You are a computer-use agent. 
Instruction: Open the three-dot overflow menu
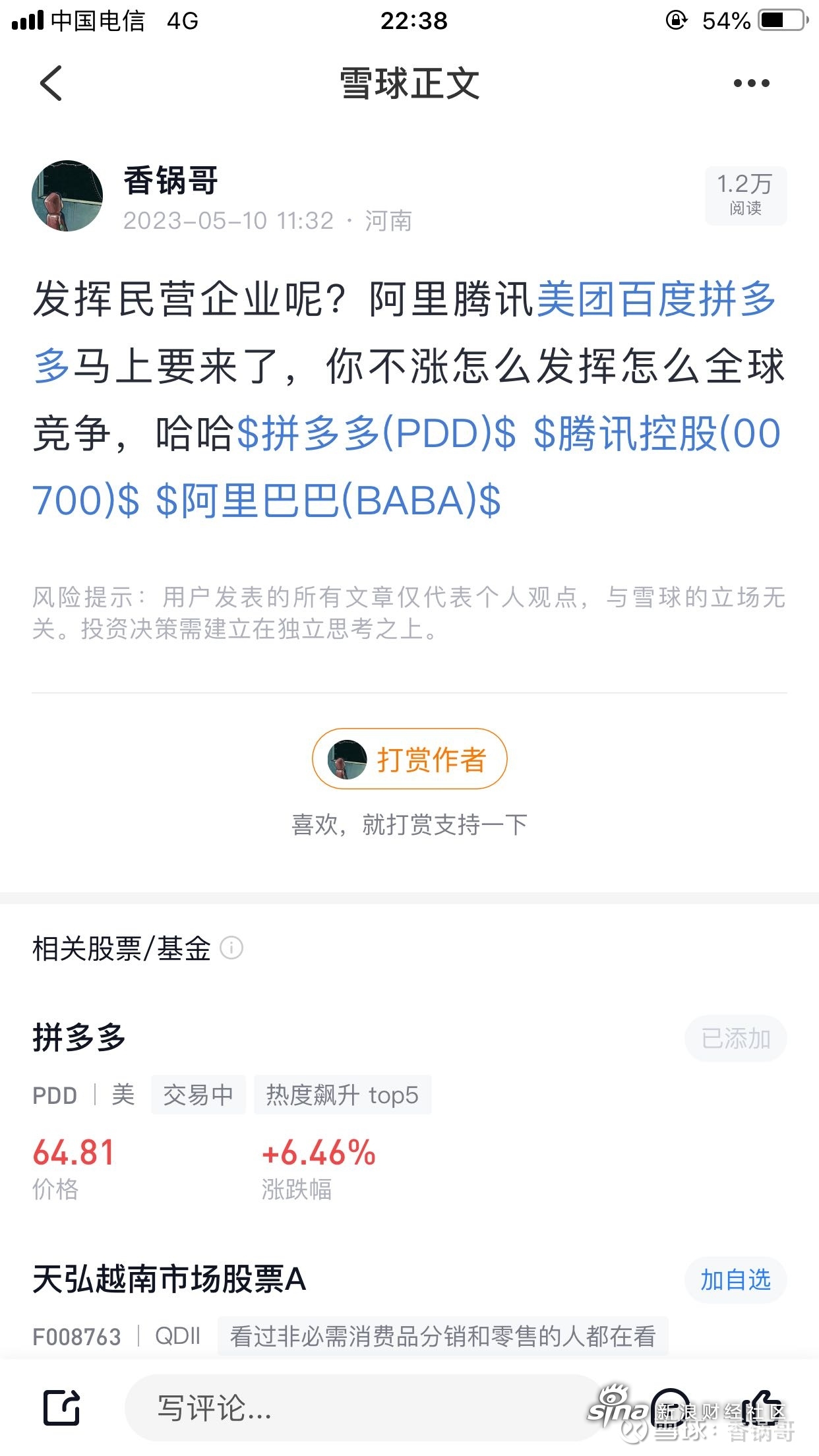[x=751, y=84]
